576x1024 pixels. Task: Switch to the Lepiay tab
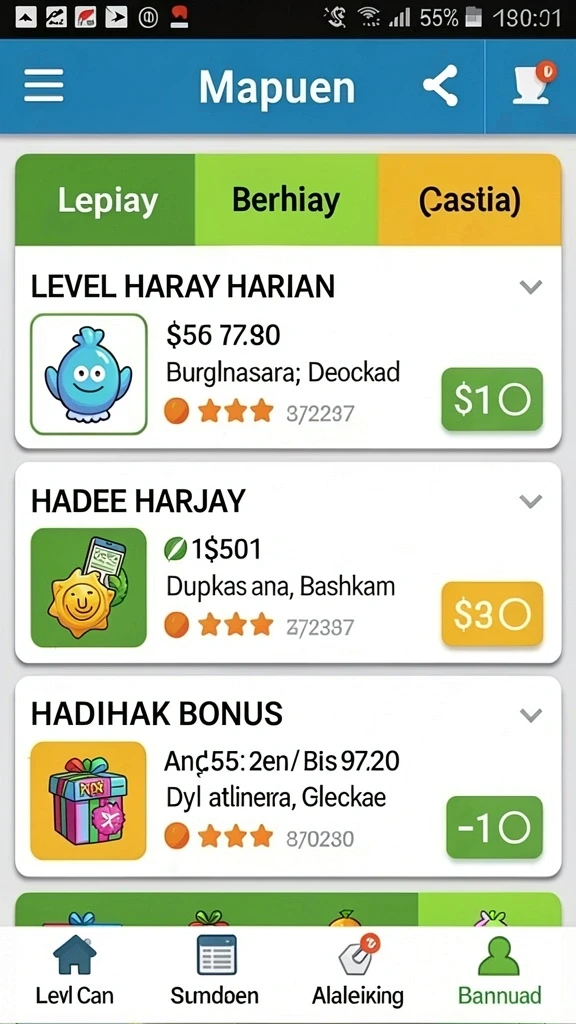[105, 200]
